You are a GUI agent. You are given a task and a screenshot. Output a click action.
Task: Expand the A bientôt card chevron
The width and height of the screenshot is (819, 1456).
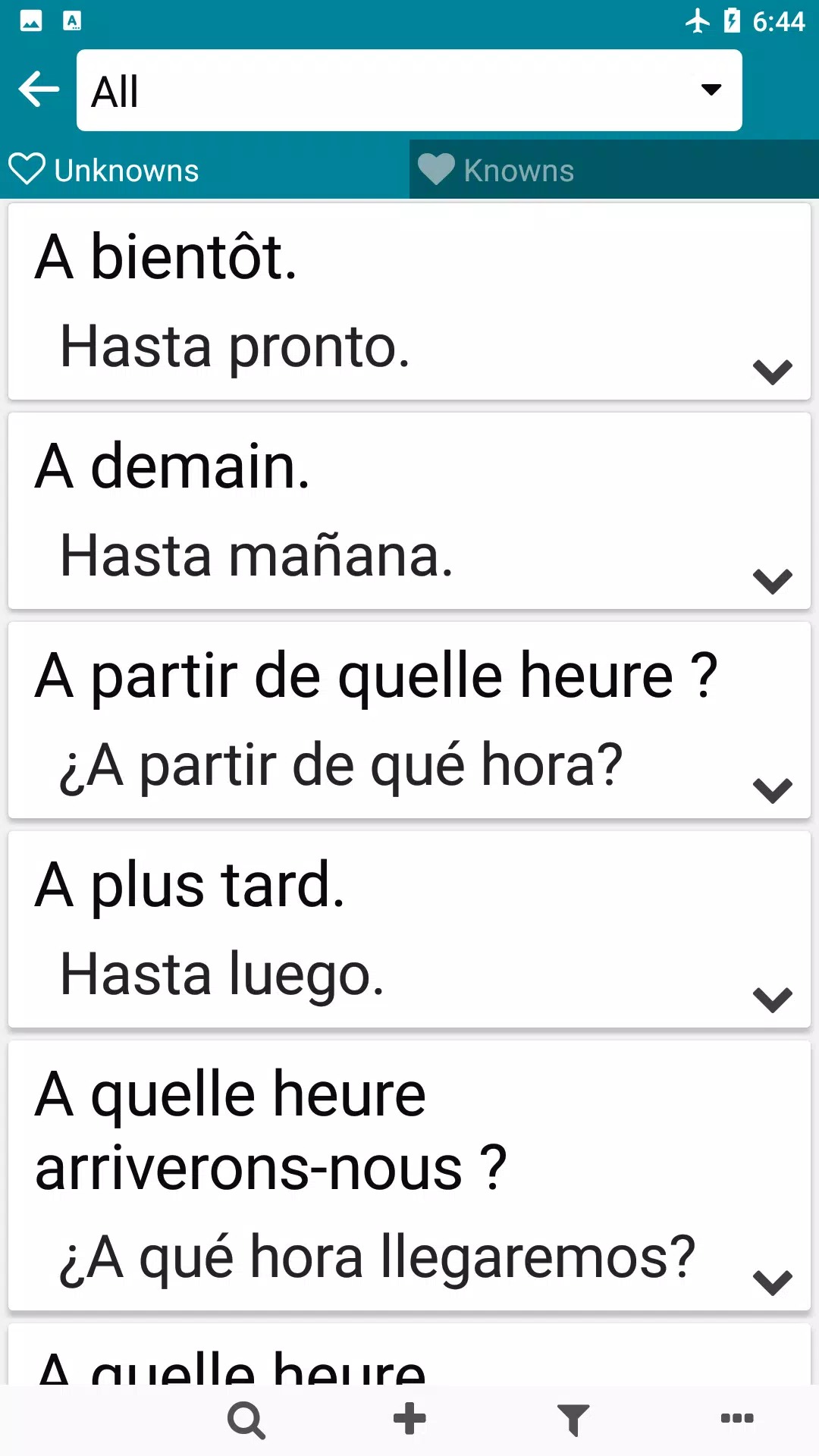(772, 372)
